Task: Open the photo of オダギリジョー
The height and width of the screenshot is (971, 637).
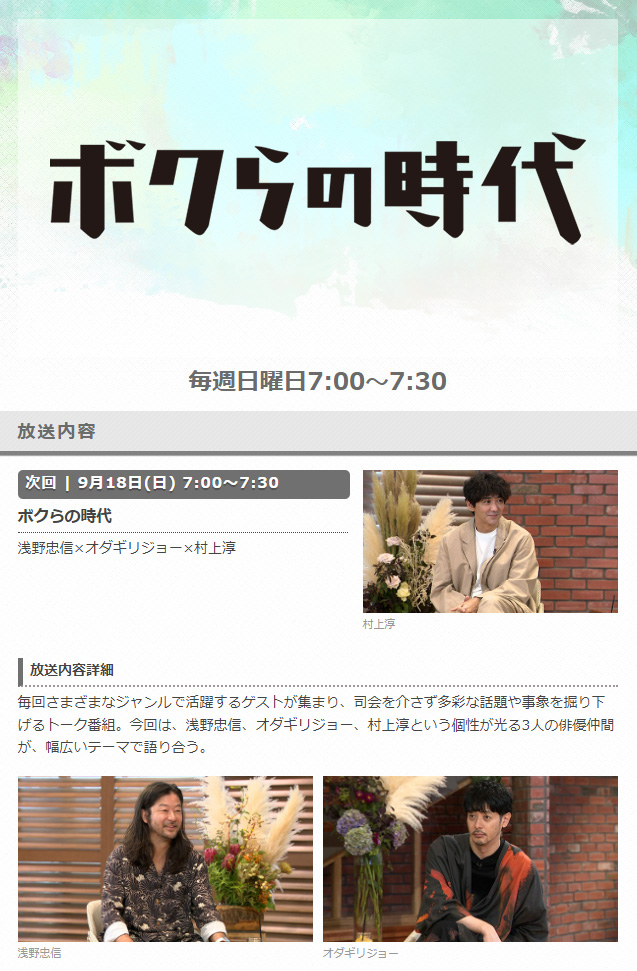Action: 470,858
